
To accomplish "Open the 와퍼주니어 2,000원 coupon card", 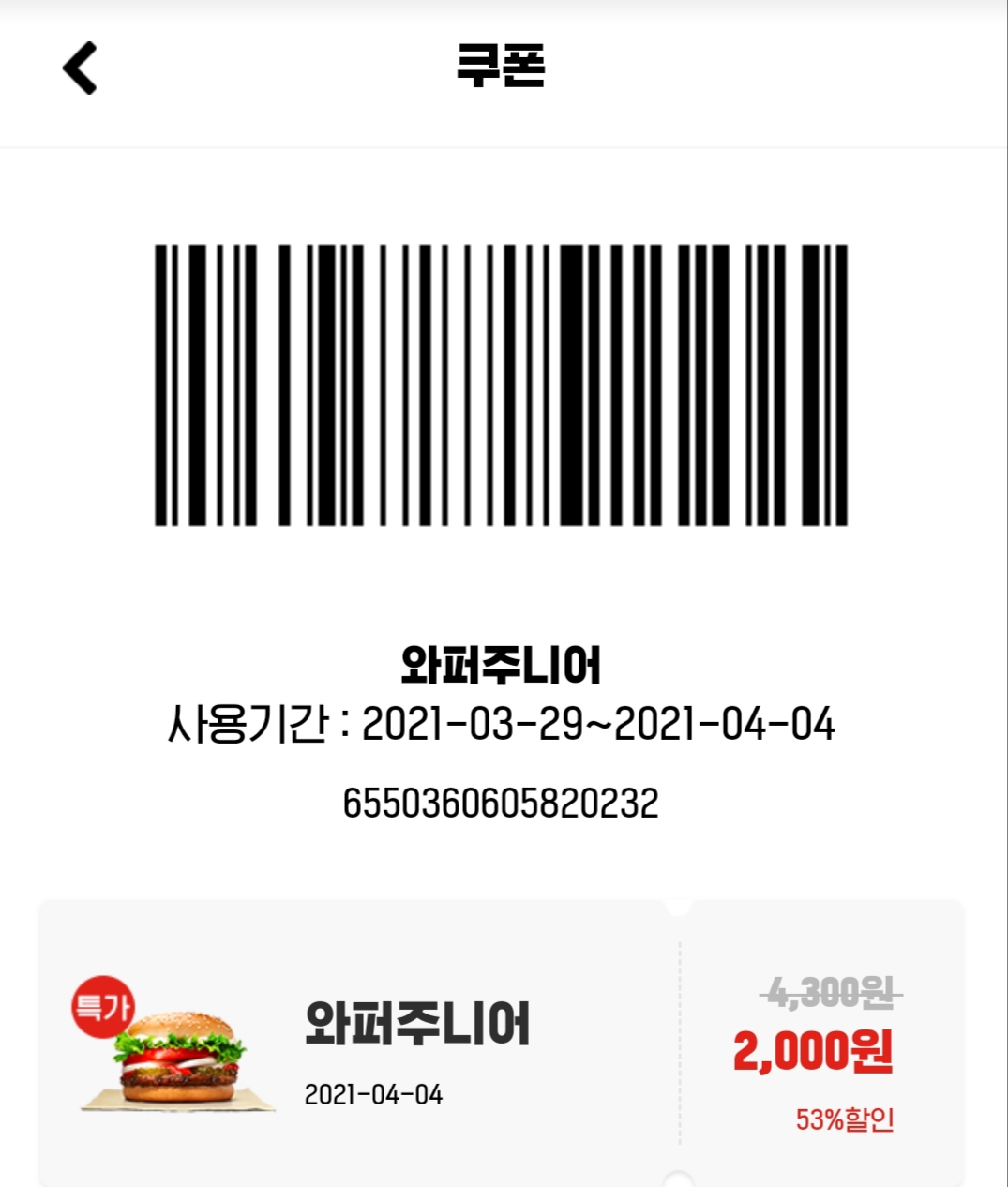I will click(x=501, y=1043).
